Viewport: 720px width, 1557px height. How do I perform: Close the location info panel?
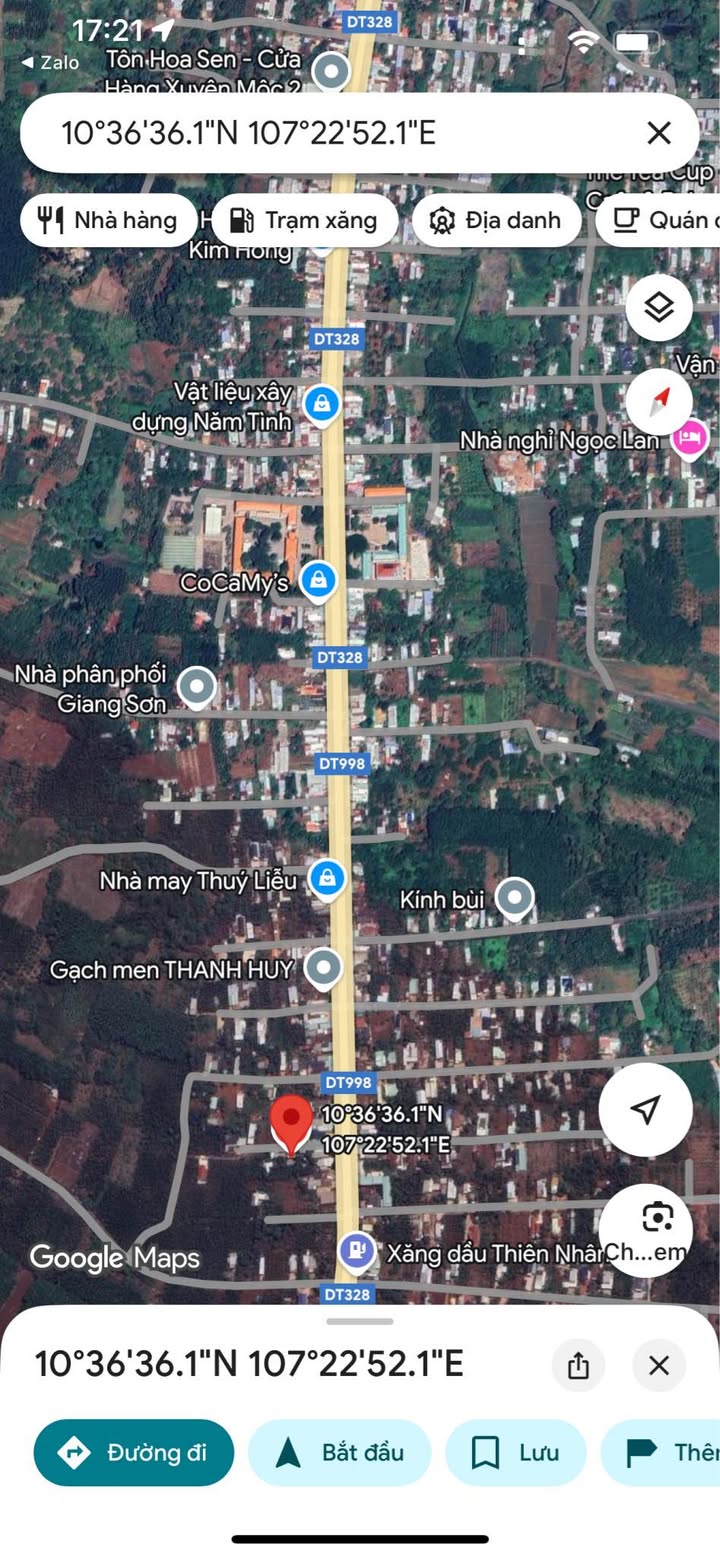tap(659, 1365)
